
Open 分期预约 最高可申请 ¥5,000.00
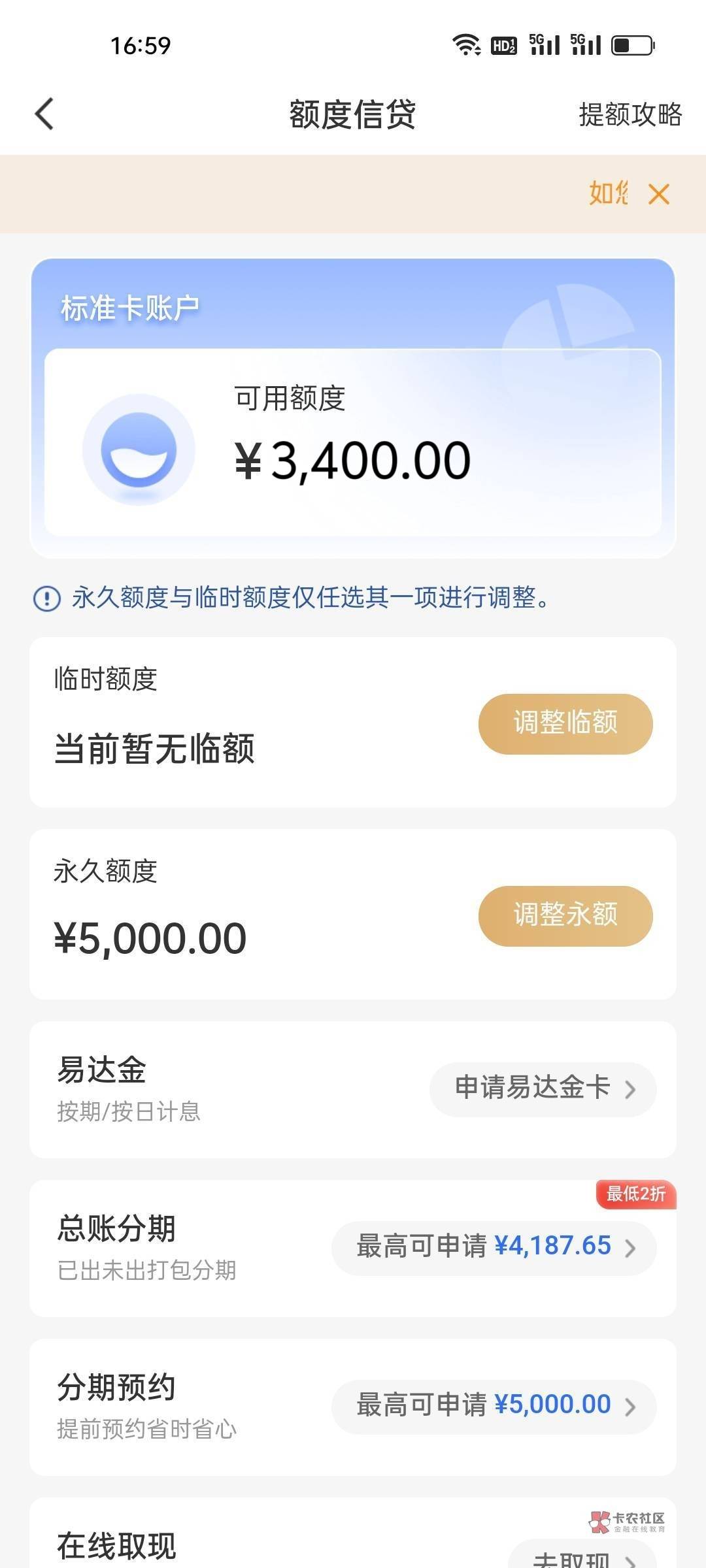(x=494, y=1407)
